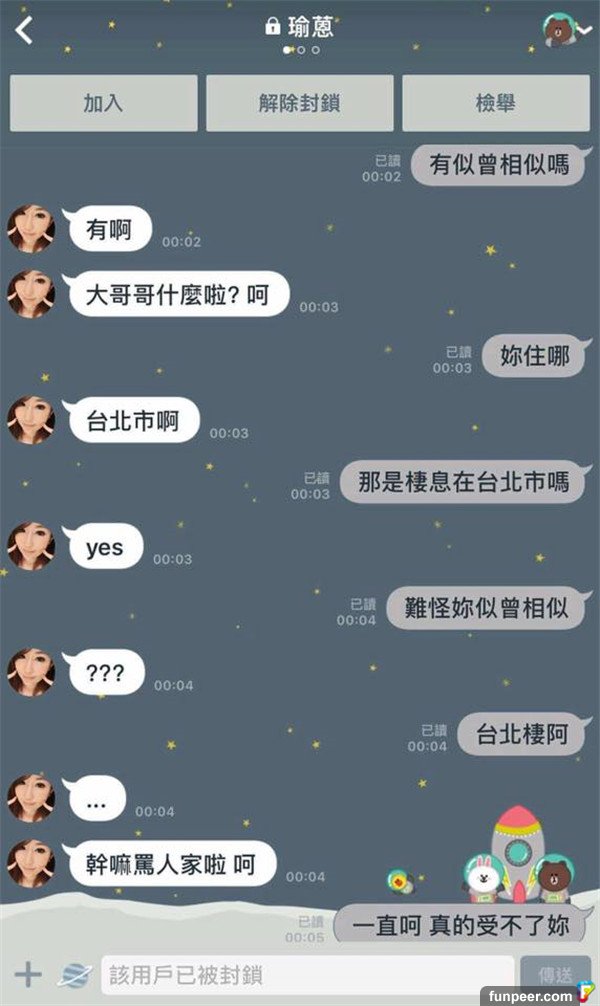Tap 解除封鎖 to unblock the user
600x1006 pixels.
299,103
